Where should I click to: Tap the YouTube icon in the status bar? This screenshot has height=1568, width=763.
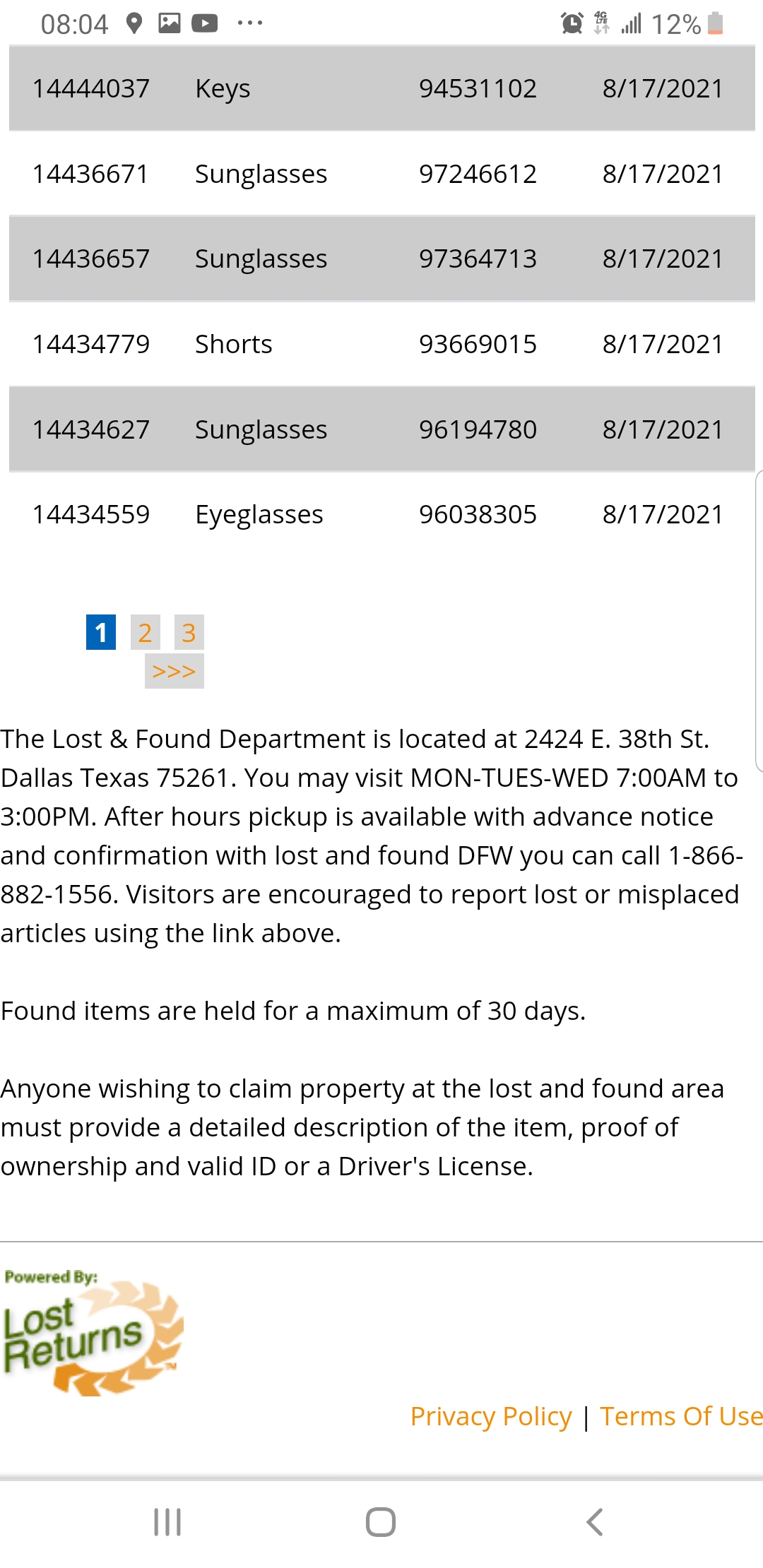point(203,22)
